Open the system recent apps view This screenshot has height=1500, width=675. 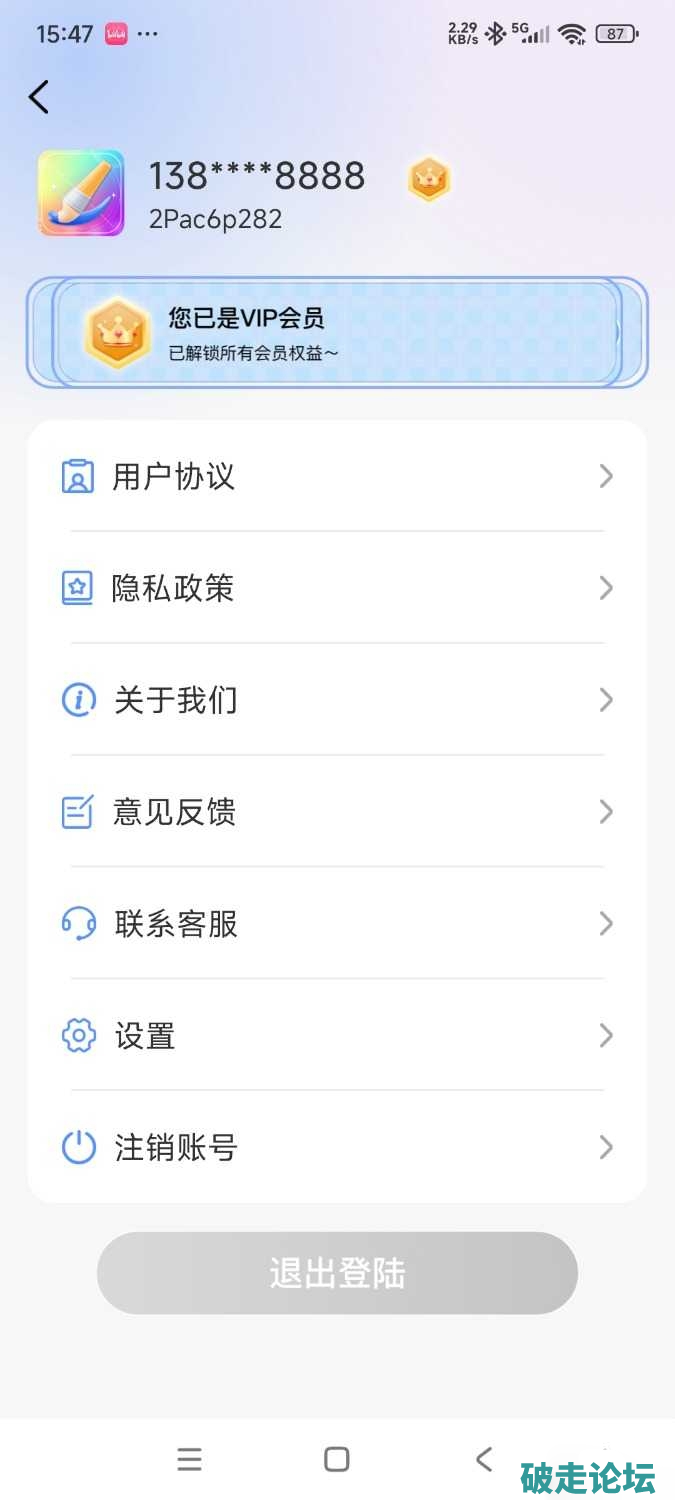click(x=189, y=1460)
